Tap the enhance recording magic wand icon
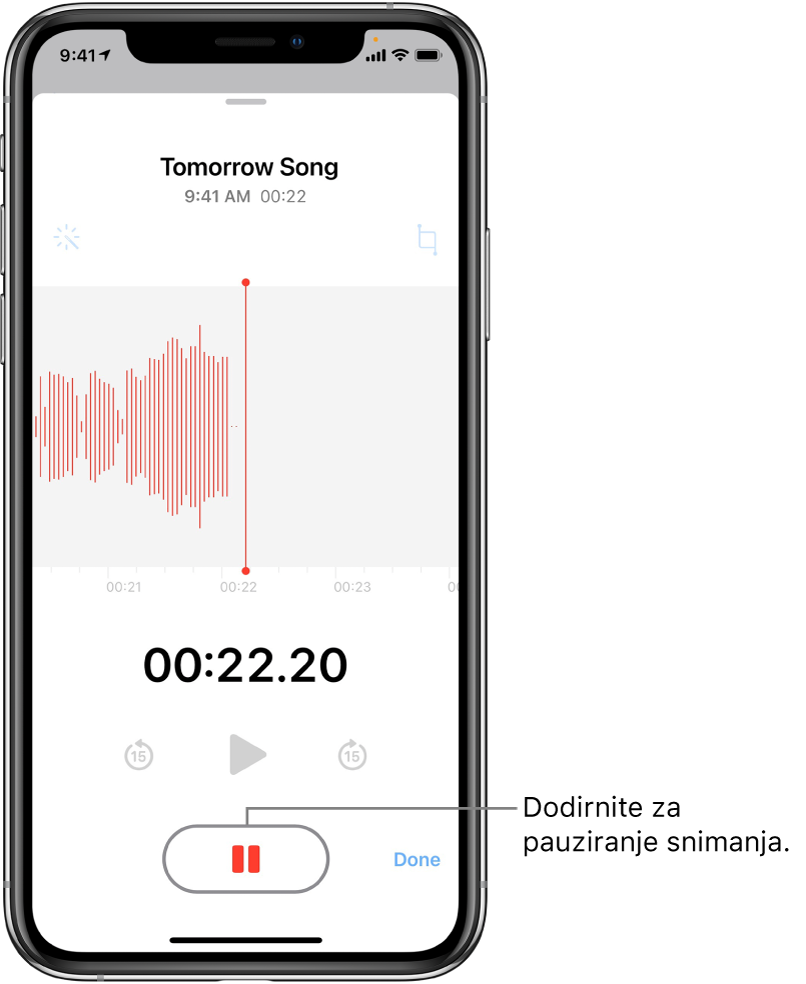The height and width of the screenshot is (984, 806). [x=67, y=238]
